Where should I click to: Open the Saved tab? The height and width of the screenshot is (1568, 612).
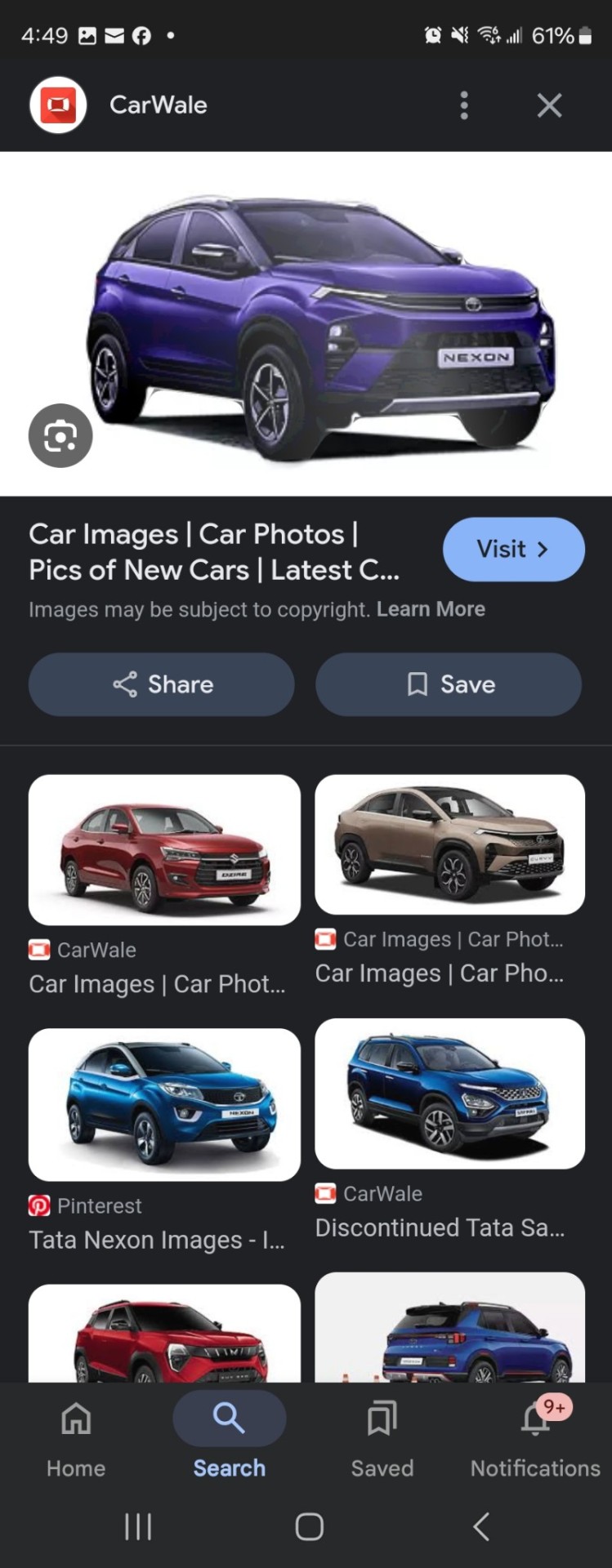382,1436
